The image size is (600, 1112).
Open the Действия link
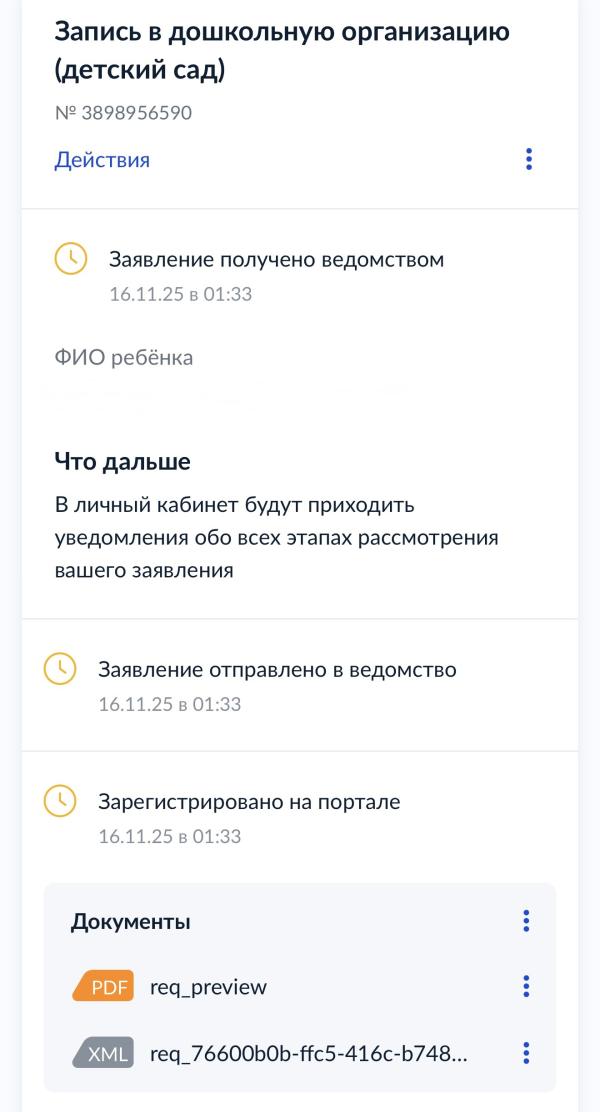coord(102,160)
